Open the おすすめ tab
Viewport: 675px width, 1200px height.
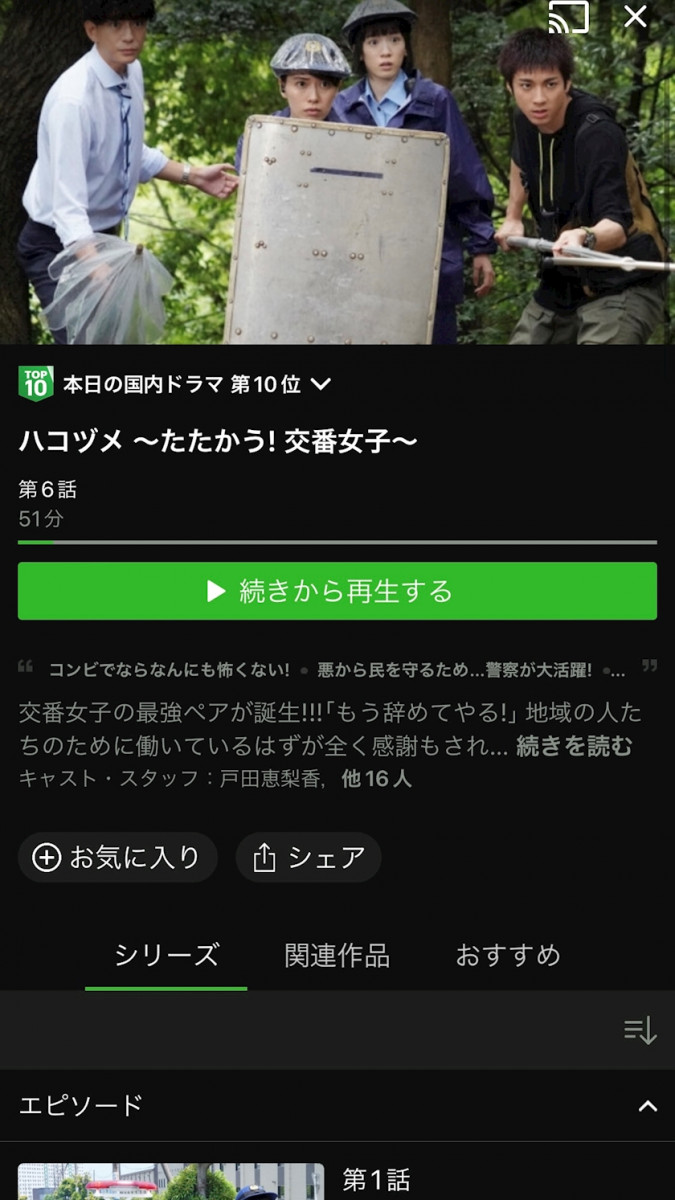pos(508,954)
